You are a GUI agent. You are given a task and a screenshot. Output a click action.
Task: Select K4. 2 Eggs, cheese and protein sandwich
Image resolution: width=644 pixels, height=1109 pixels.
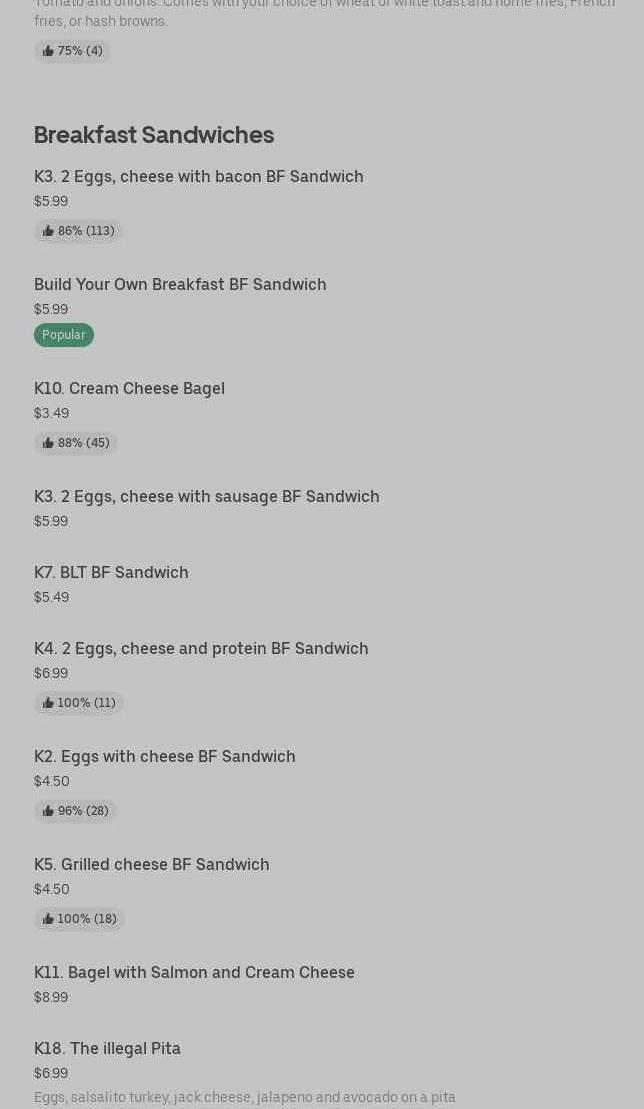pos(201,648)
